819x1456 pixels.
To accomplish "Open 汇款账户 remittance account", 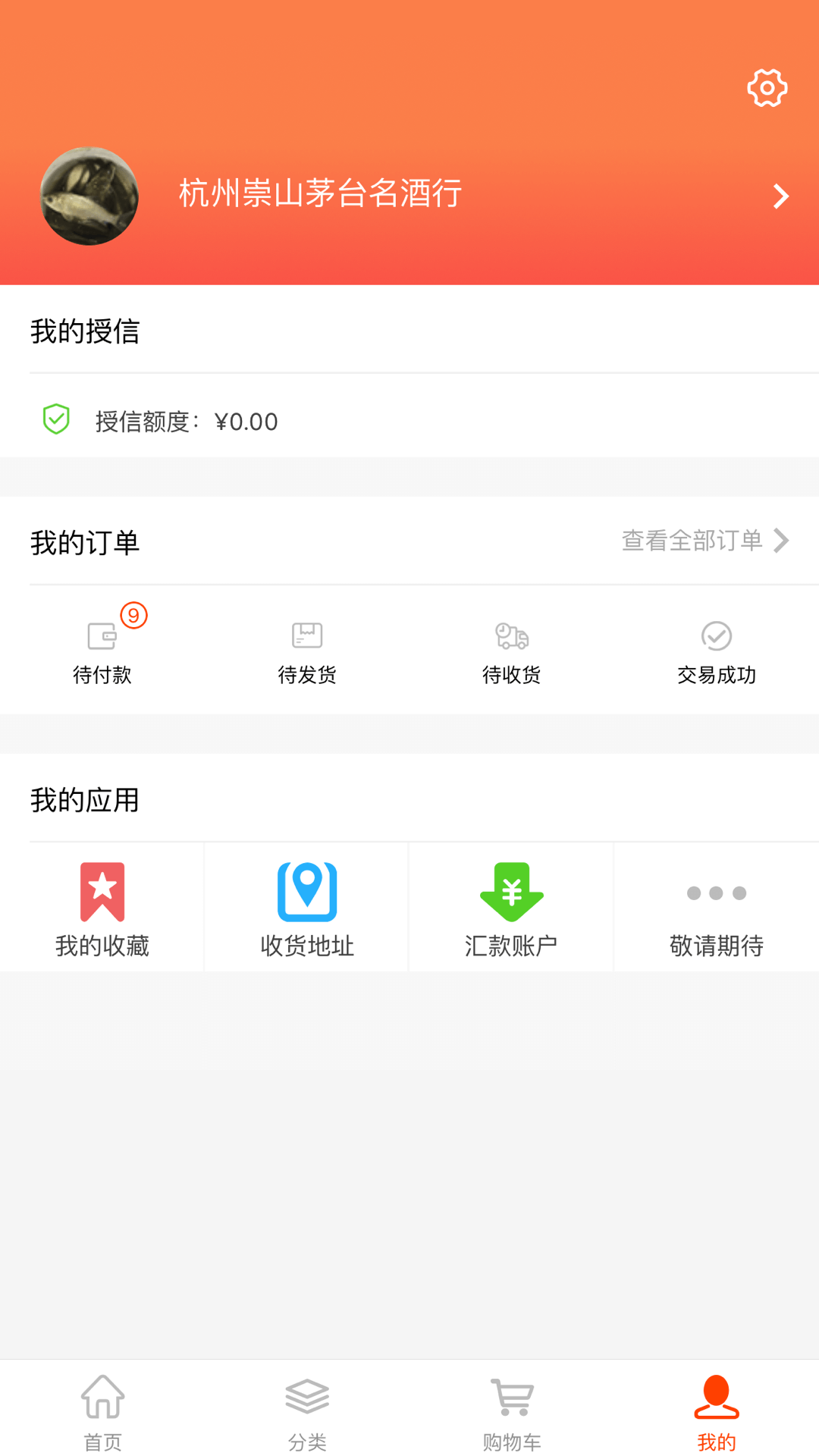I will pos(512,907).
